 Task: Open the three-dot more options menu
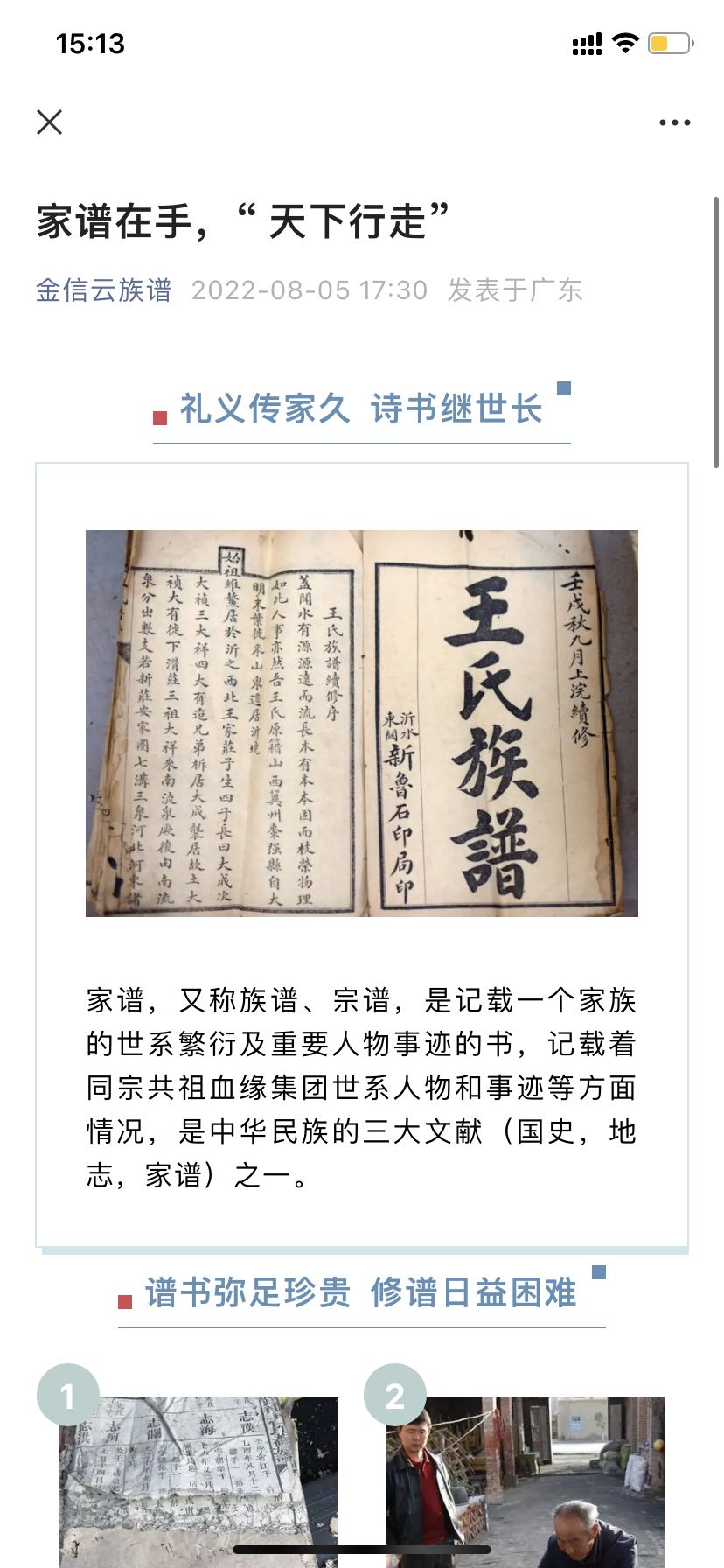(x=674, y=122)
